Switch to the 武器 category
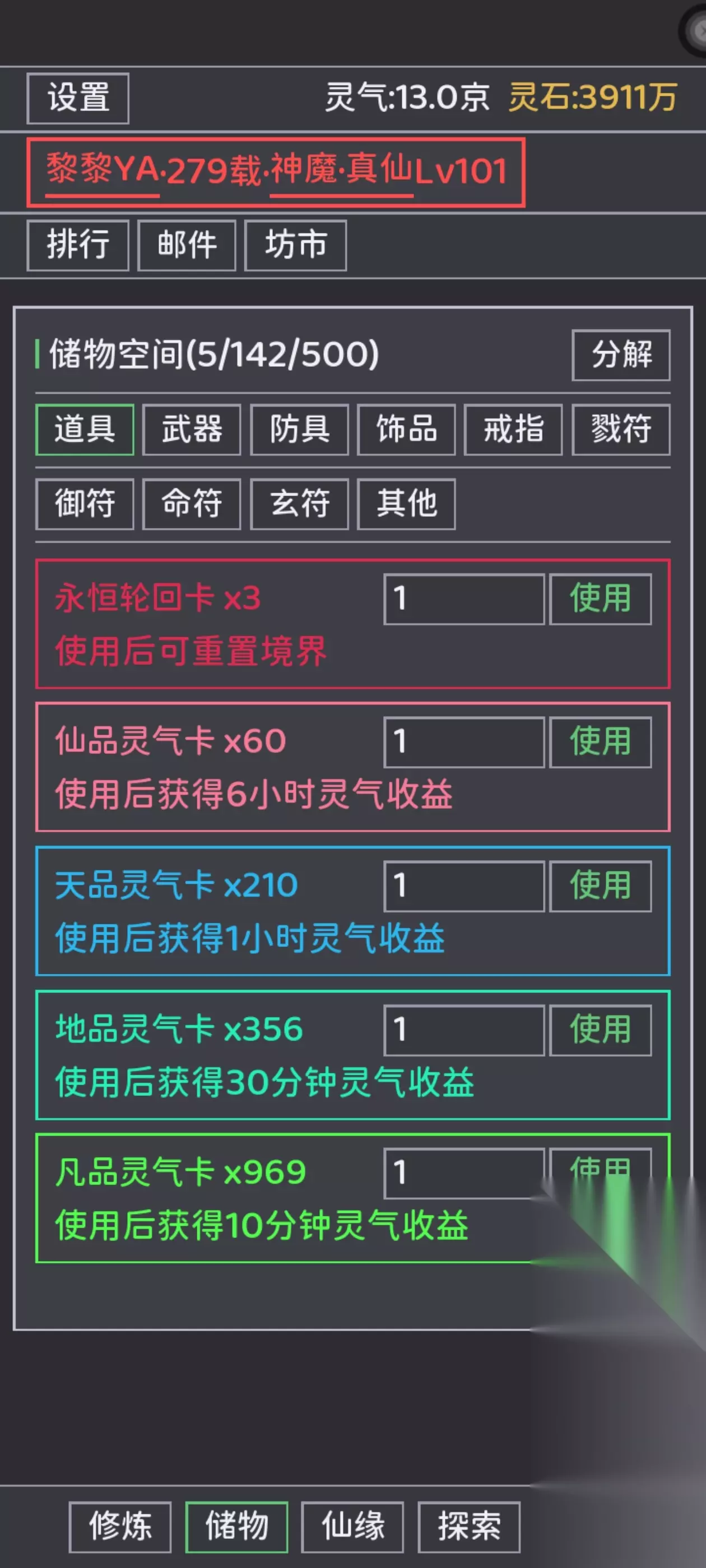Image resolution: width=706 pixels, height=1568 pixels. [x=192, y=430]
